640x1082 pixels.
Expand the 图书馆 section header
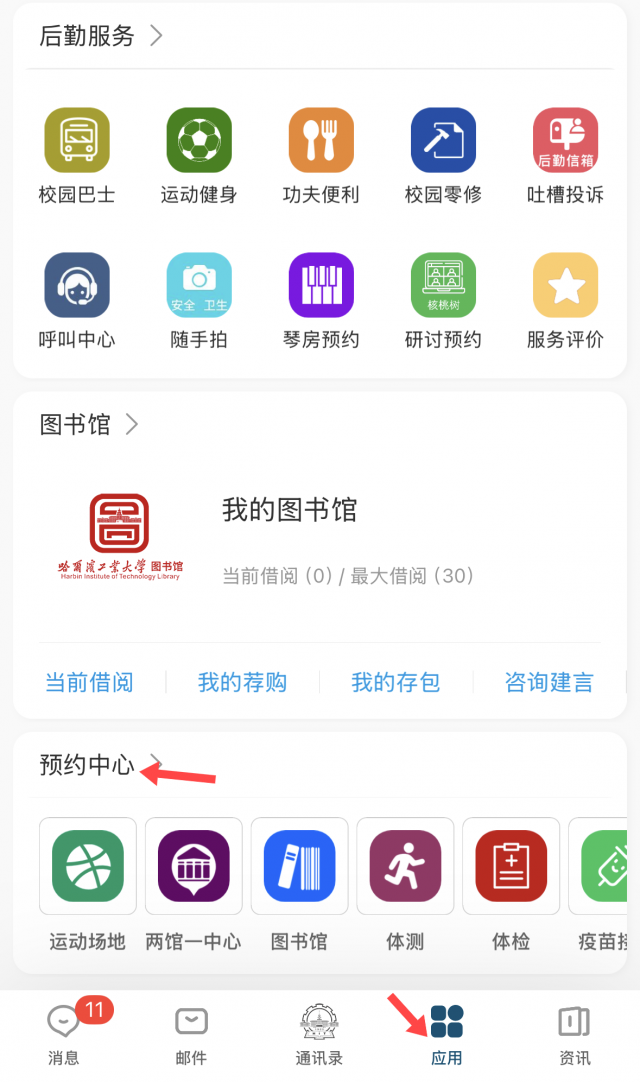coord(88,425)
